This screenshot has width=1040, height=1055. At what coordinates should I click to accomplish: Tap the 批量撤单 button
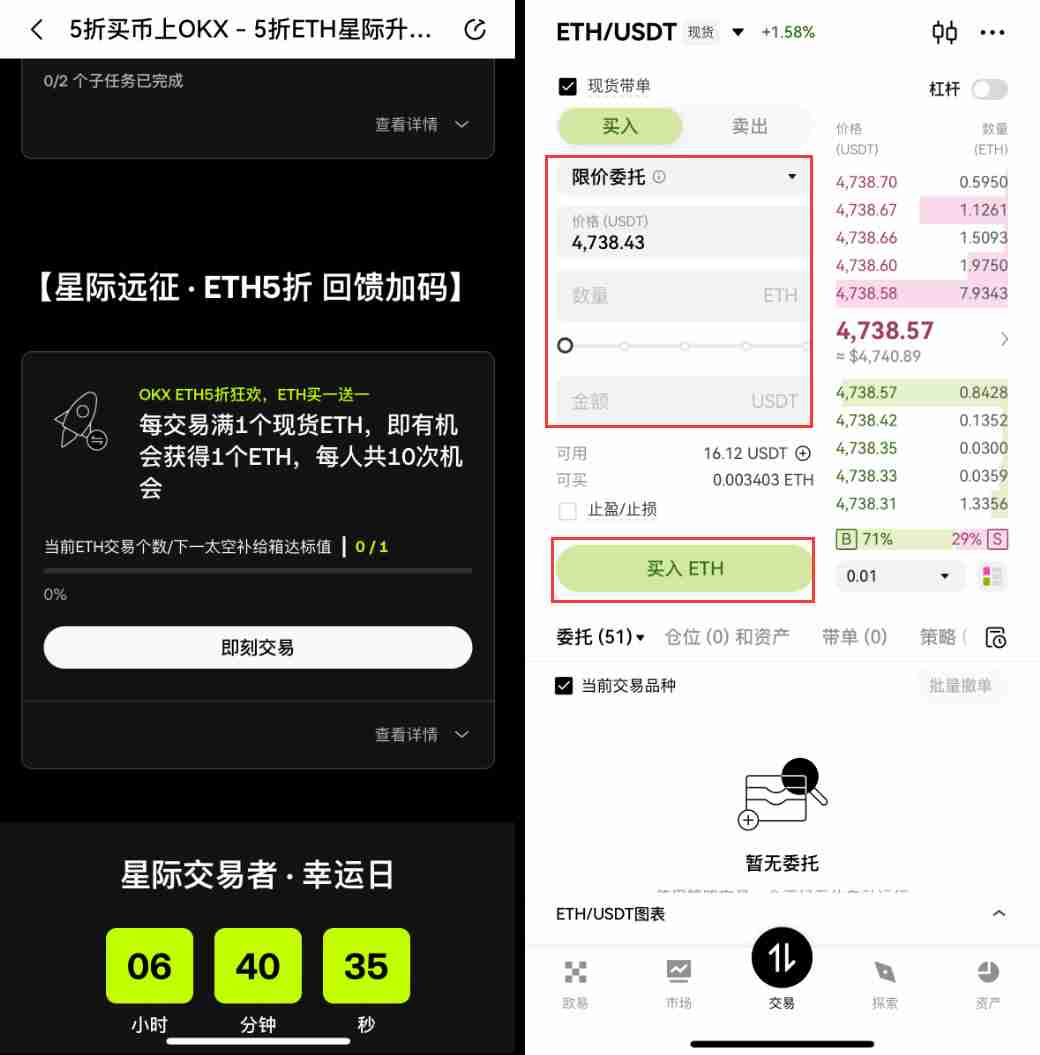pos(960,686)
